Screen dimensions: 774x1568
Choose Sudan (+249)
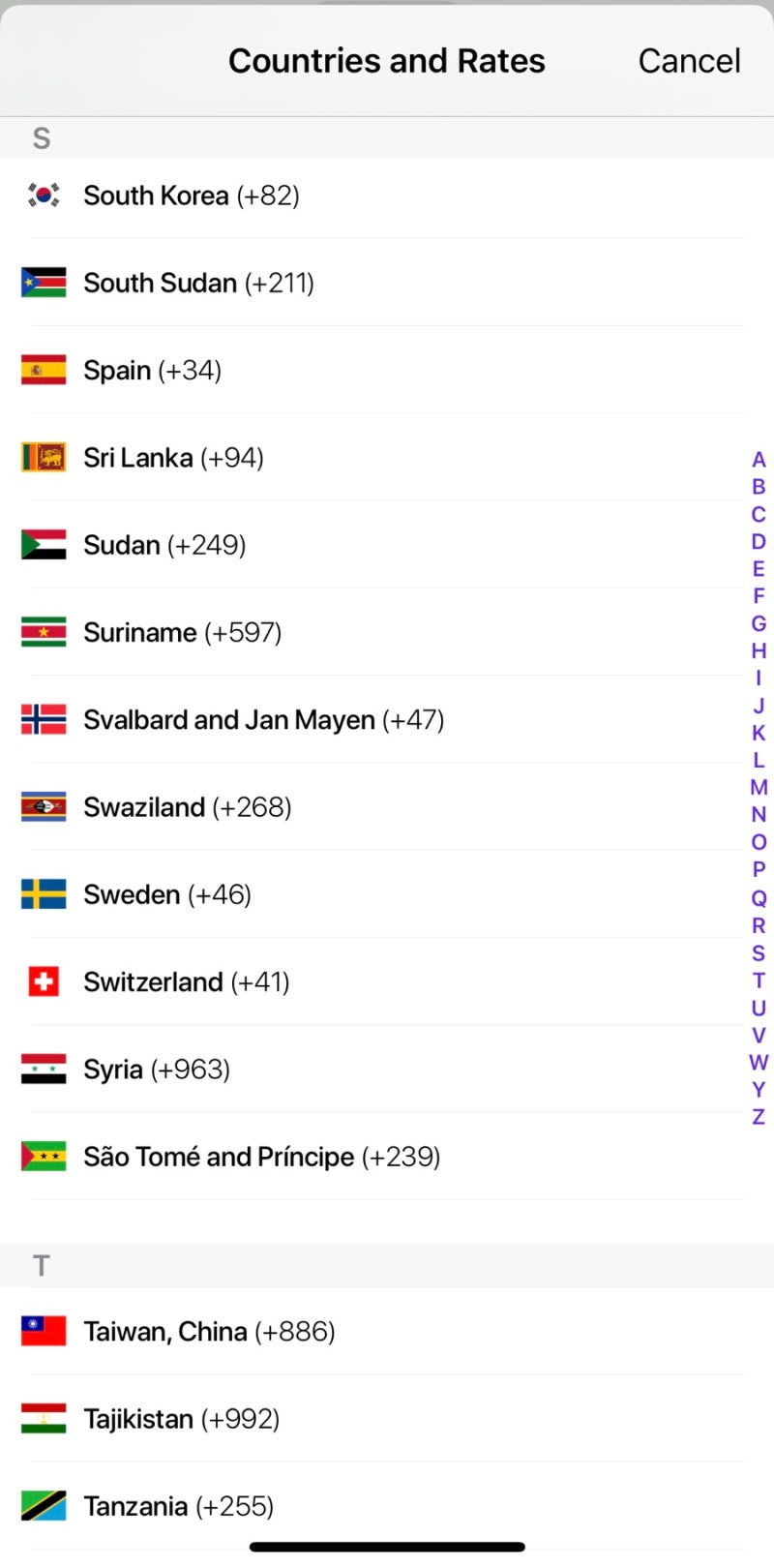coord(387,545)
